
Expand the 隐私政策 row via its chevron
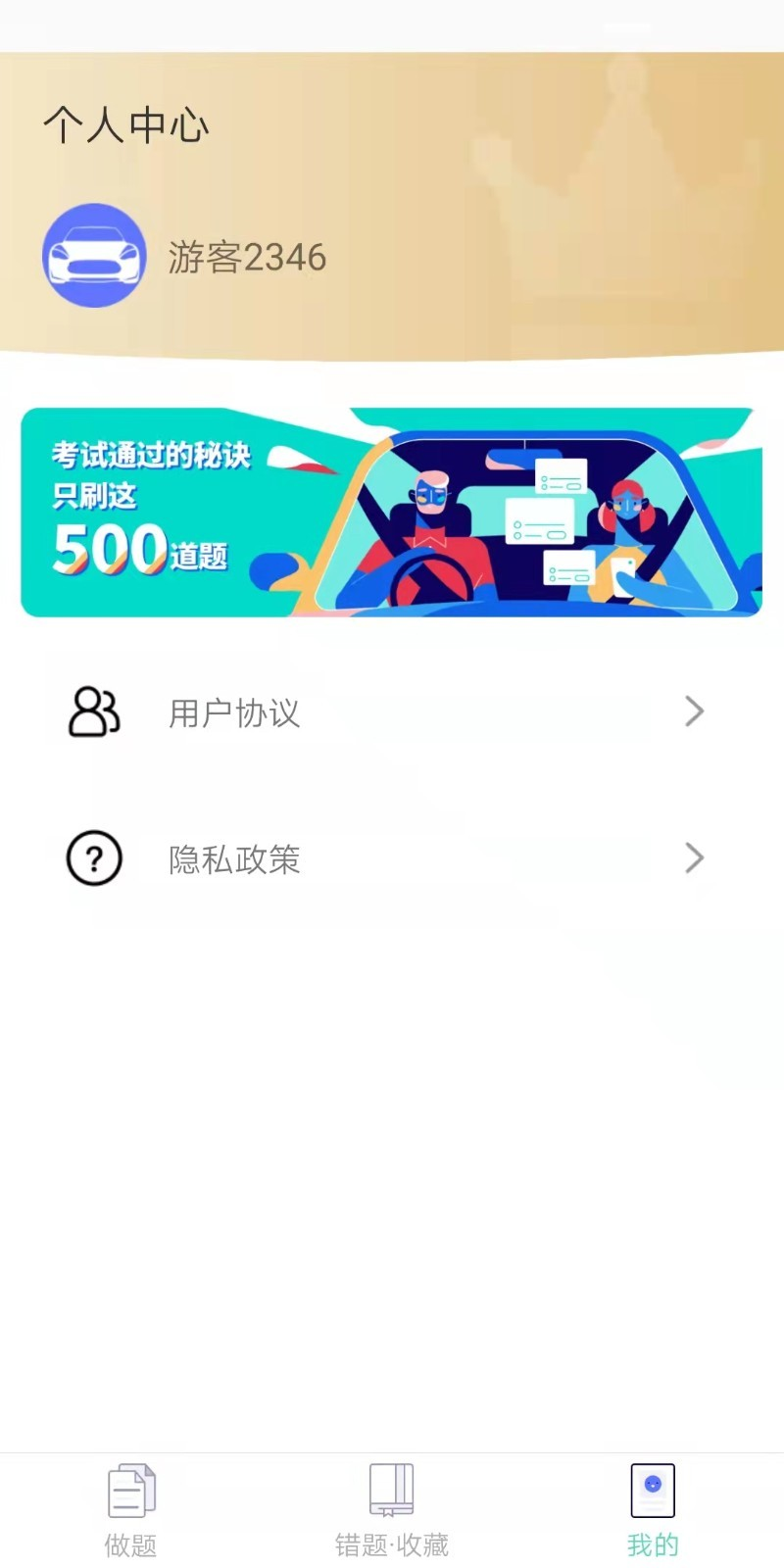tap(694, 858)
